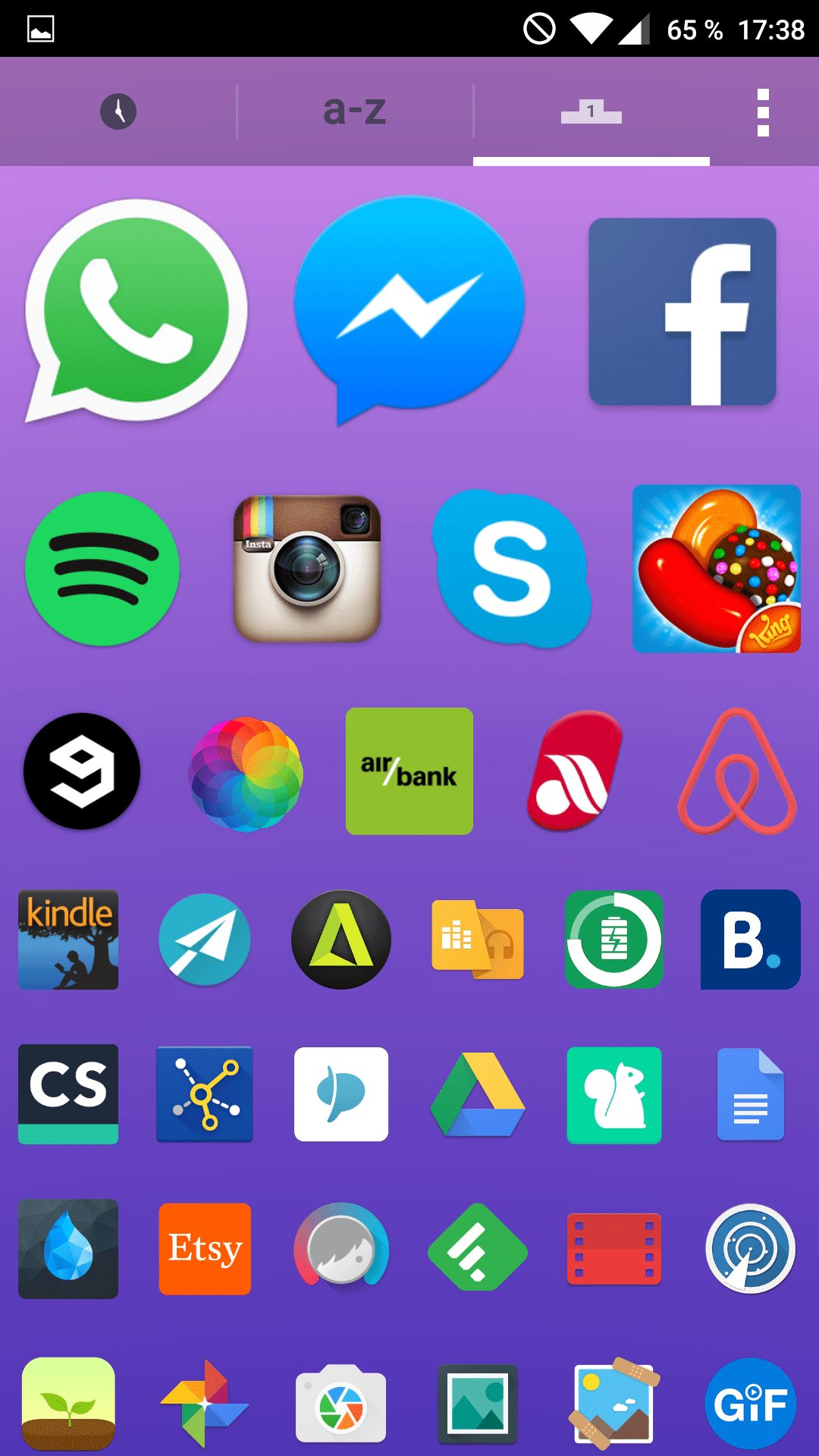Launch Spotify
This screenshot has height=1456, width=819.
[x=102, y=569]
